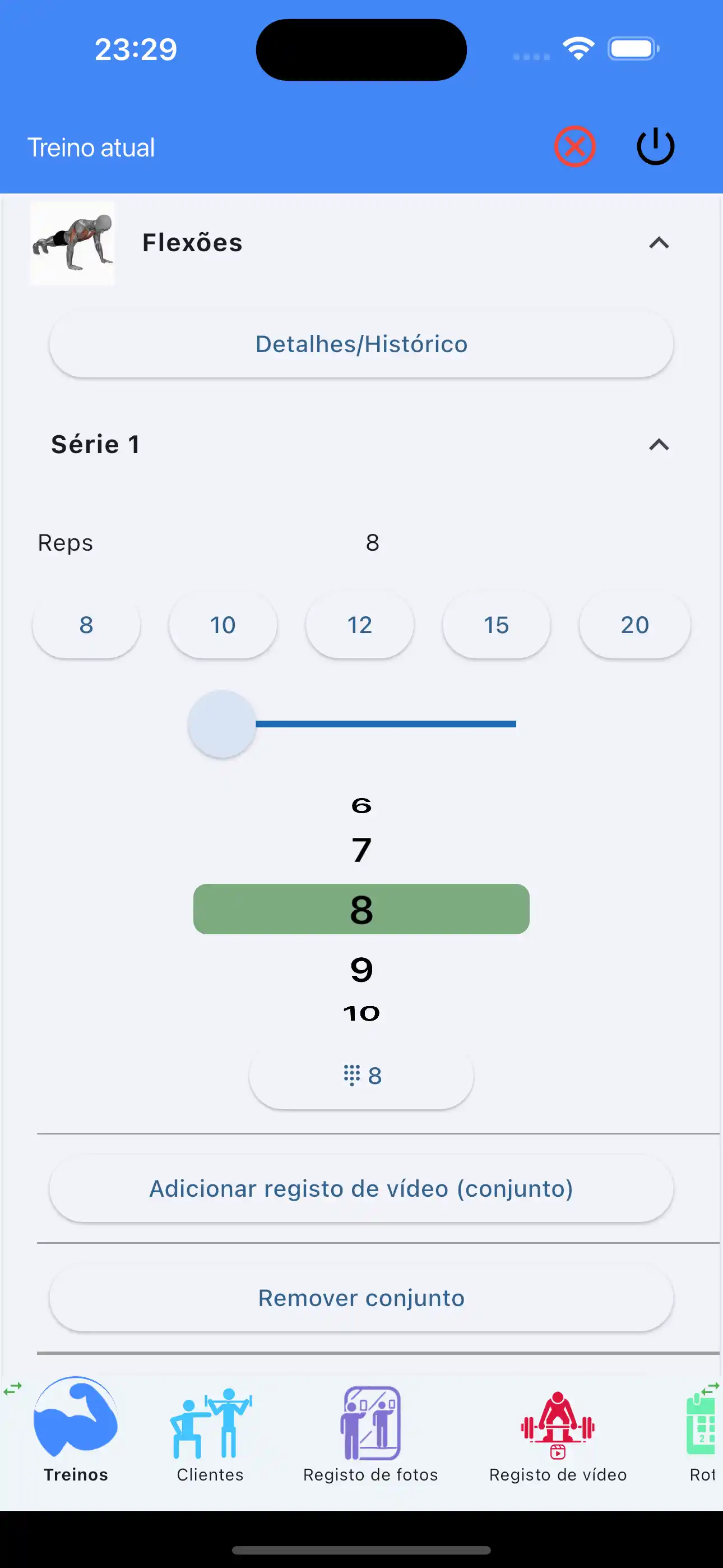Go to the Treinos tab
Screen dimensions: 723x1568
tap(76, 1434)
